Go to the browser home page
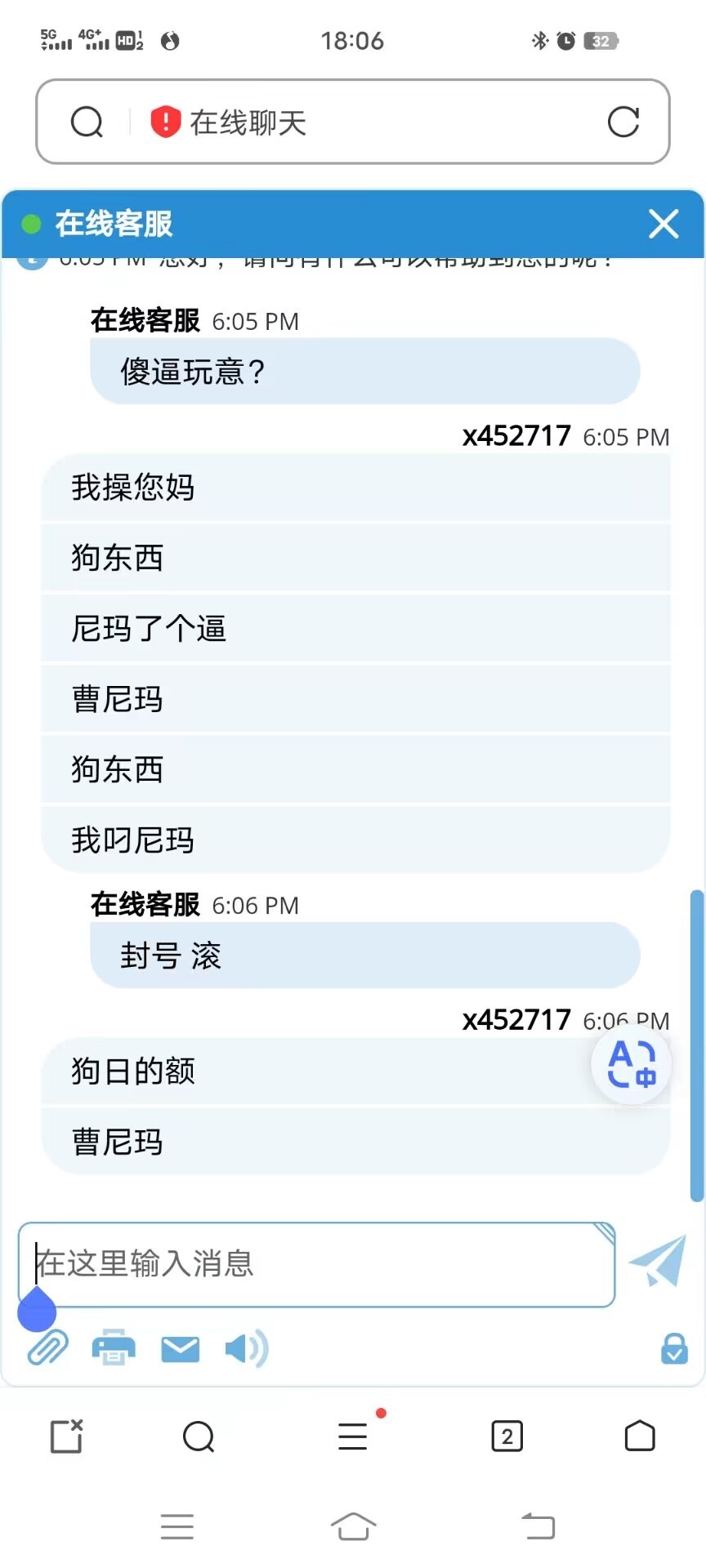The width and height of the screenshot is (706, 1568). [x=640, y=1436]
